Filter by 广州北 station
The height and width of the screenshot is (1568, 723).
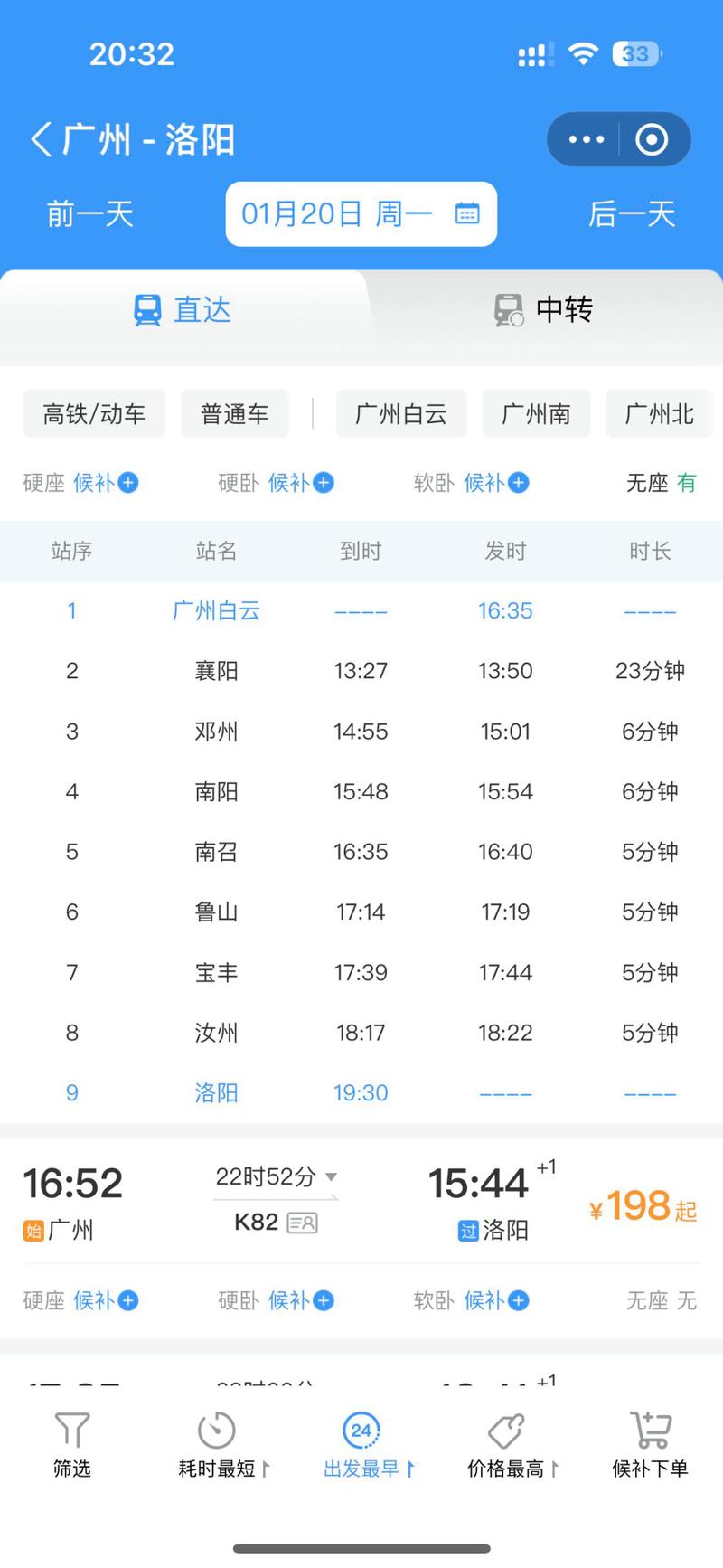(x=659, y=414)
